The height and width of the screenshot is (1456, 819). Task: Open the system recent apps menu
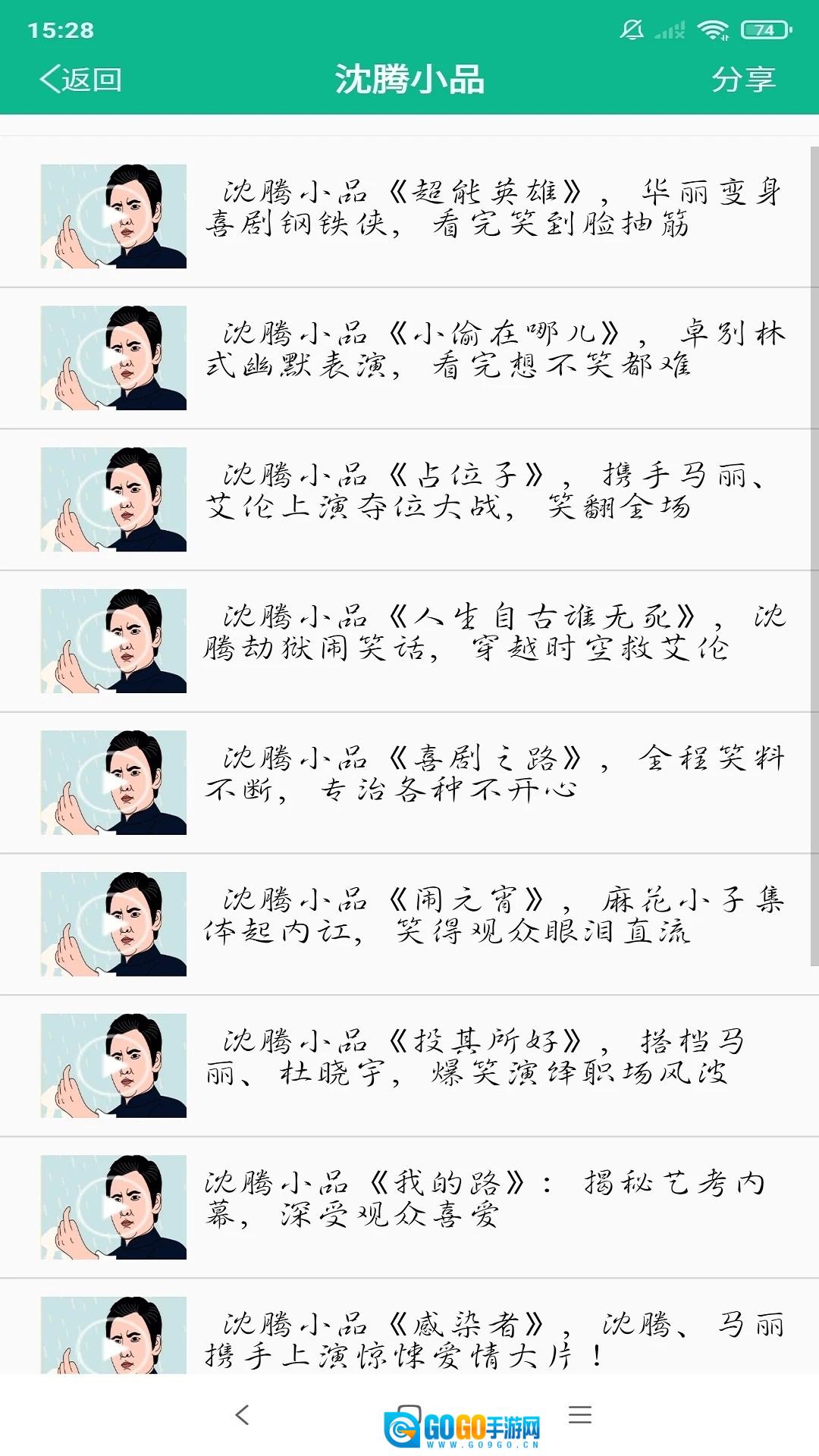tap(580, 1414)
